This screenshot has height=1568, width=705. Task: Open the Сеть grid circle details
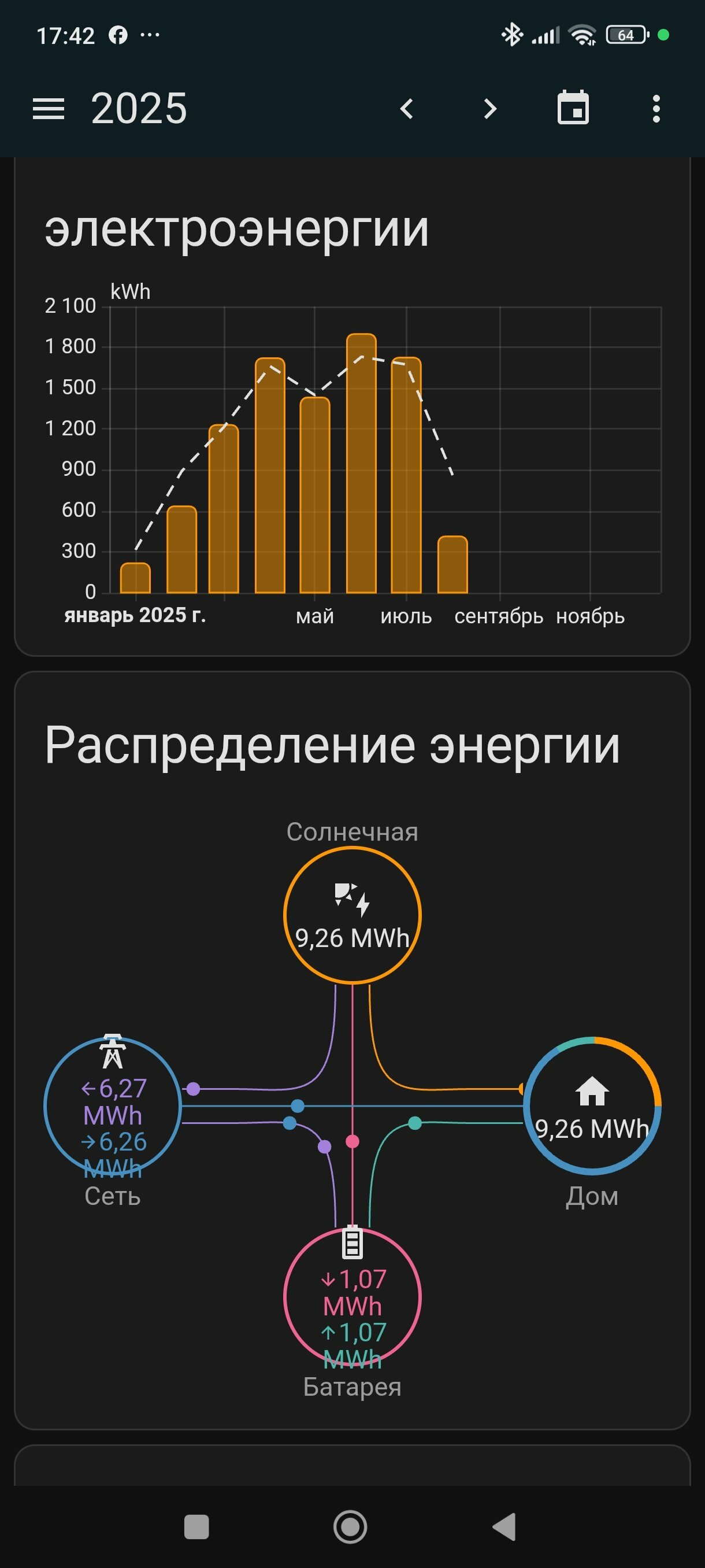[x=113, y=1105]
